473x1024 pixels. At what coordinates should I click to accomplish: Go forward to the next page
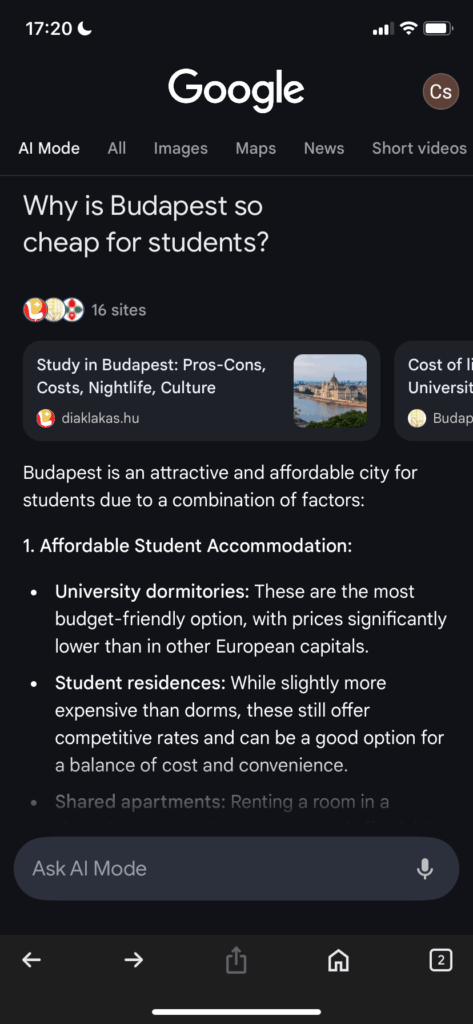tap(133, 959)
